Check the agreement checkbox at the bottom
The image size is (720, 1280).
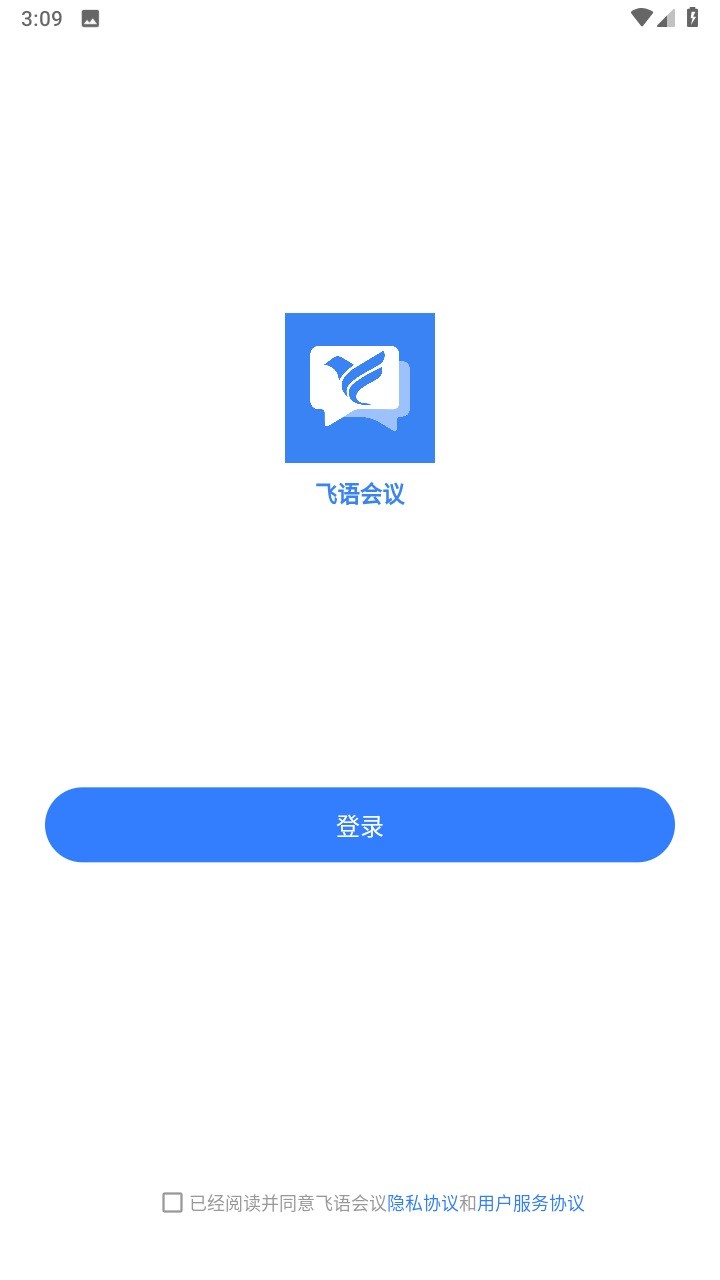click(x=172, y=1203)
